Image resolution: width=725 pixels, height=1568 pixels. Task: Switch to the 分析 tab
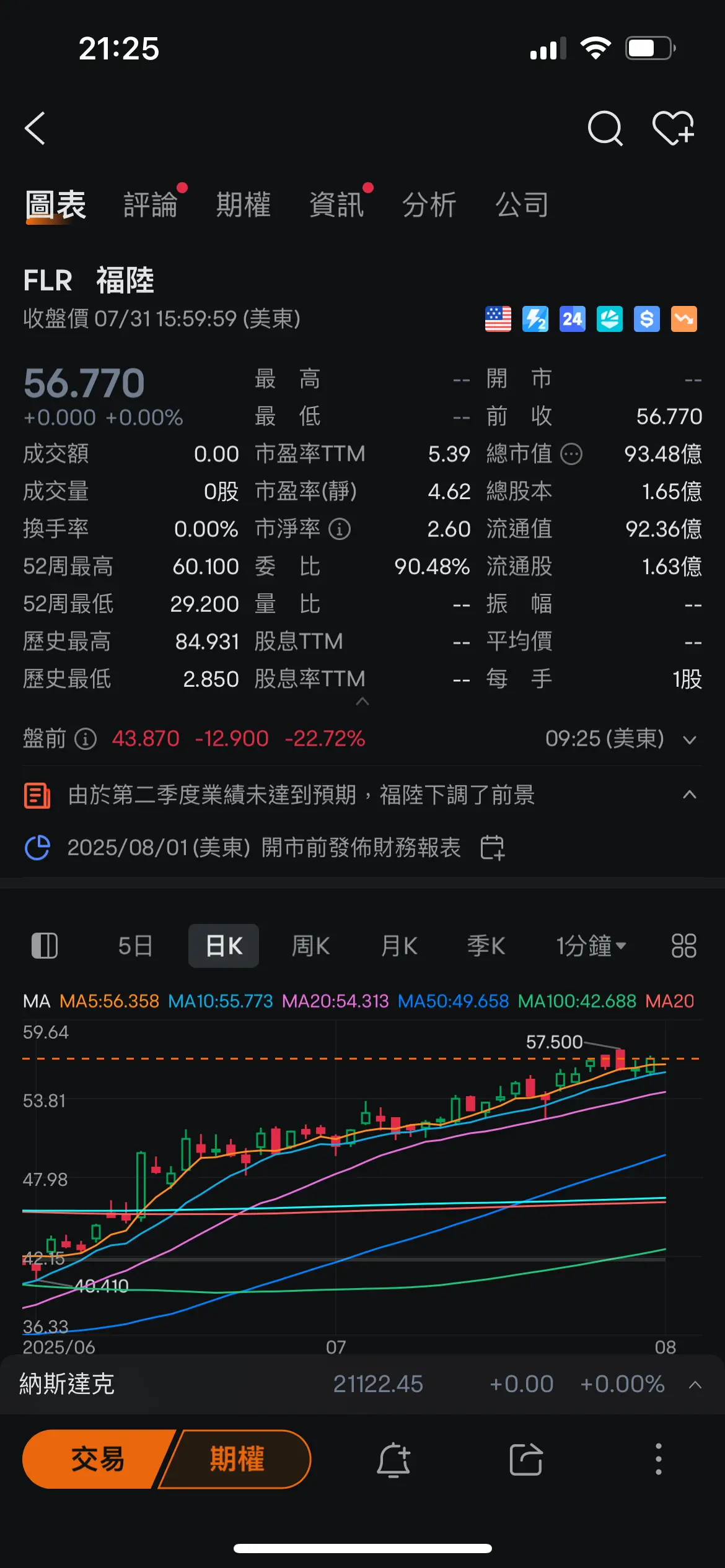(429, 204)
